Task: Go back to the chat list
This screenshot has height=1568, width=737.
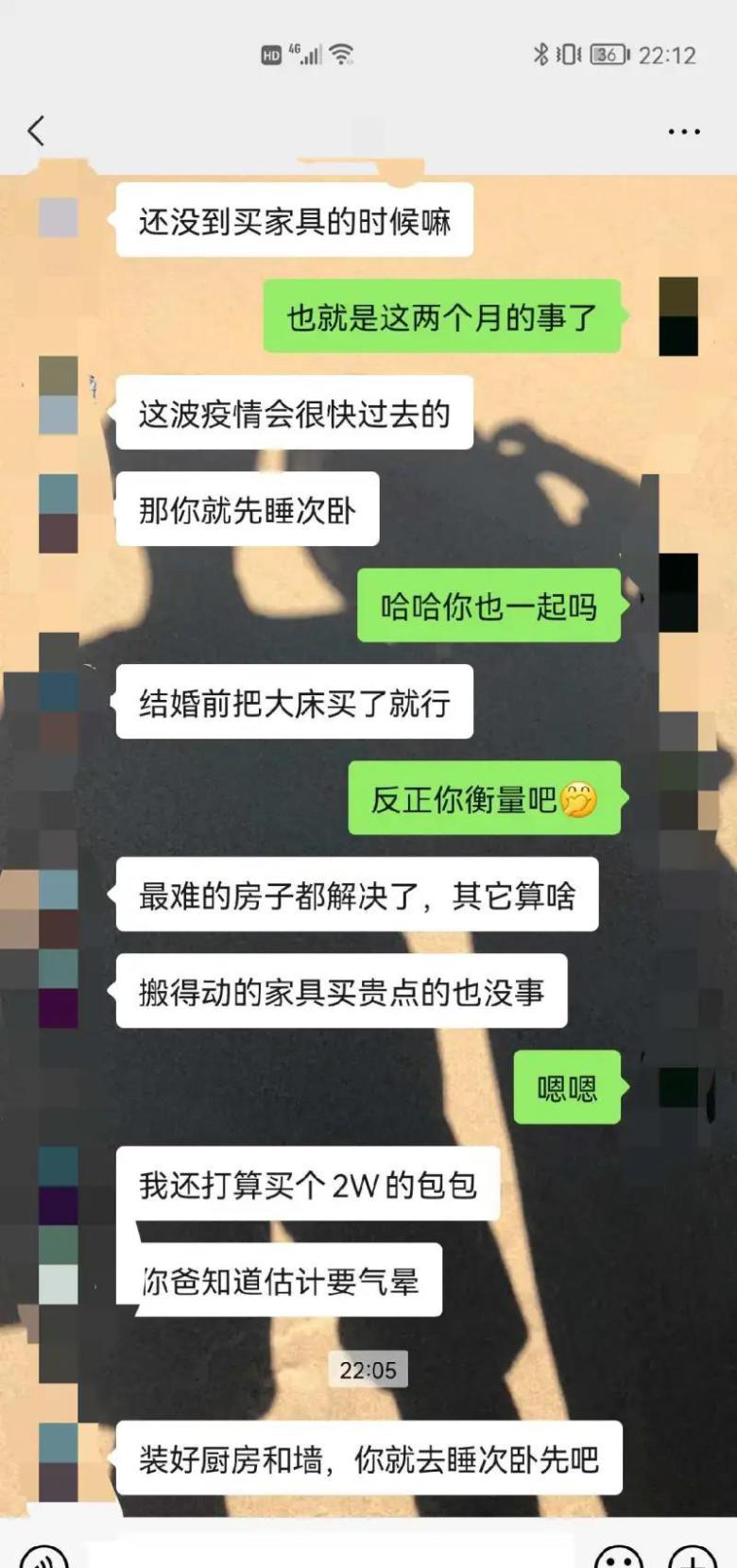Action: [x=36, y=130]
